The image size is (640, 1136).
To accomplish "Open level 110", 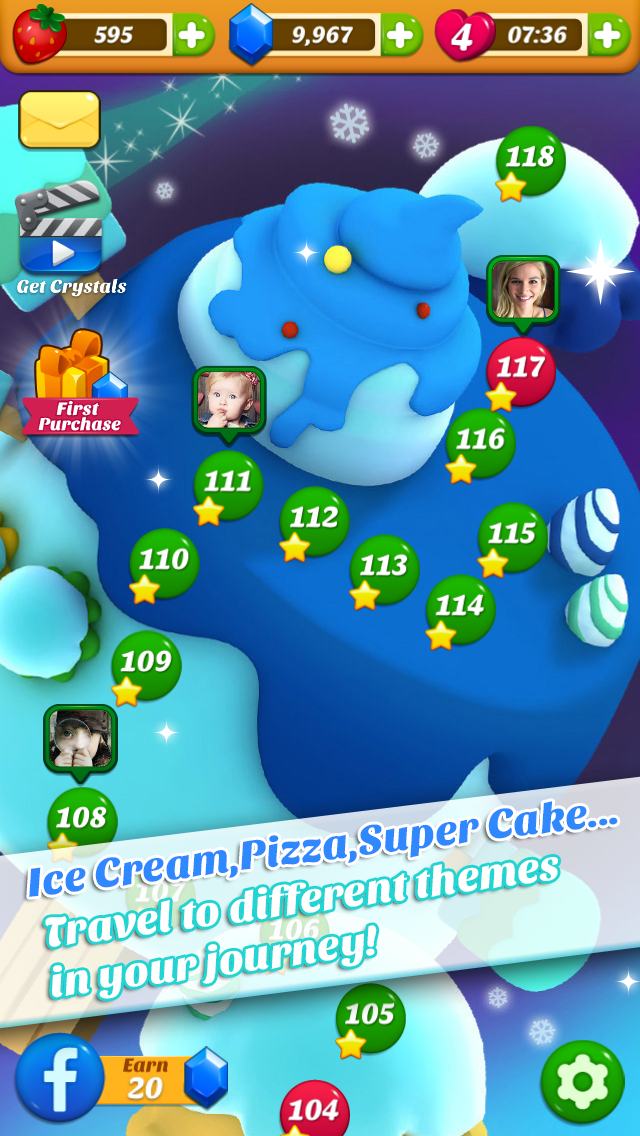I will pyautogui.click(x=164, y=561).
